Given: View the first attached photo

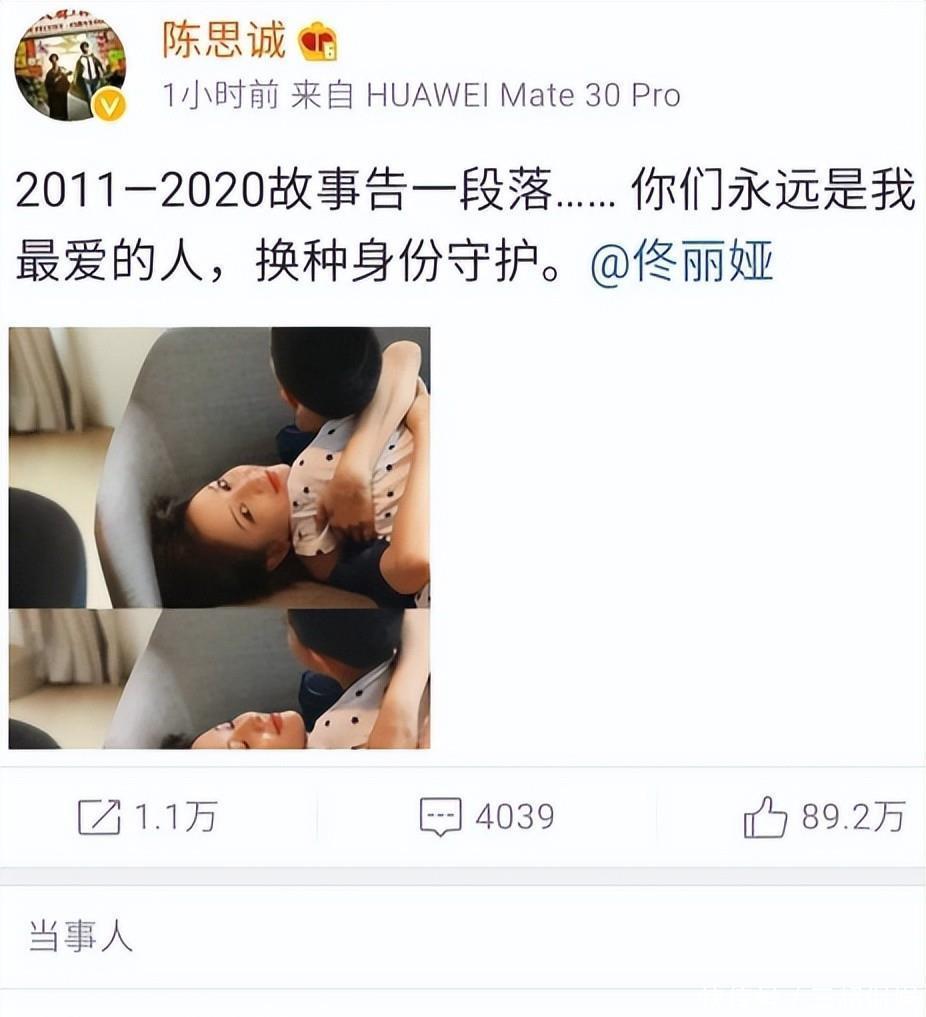Looking at the screenshot, I should click(219, 467).
